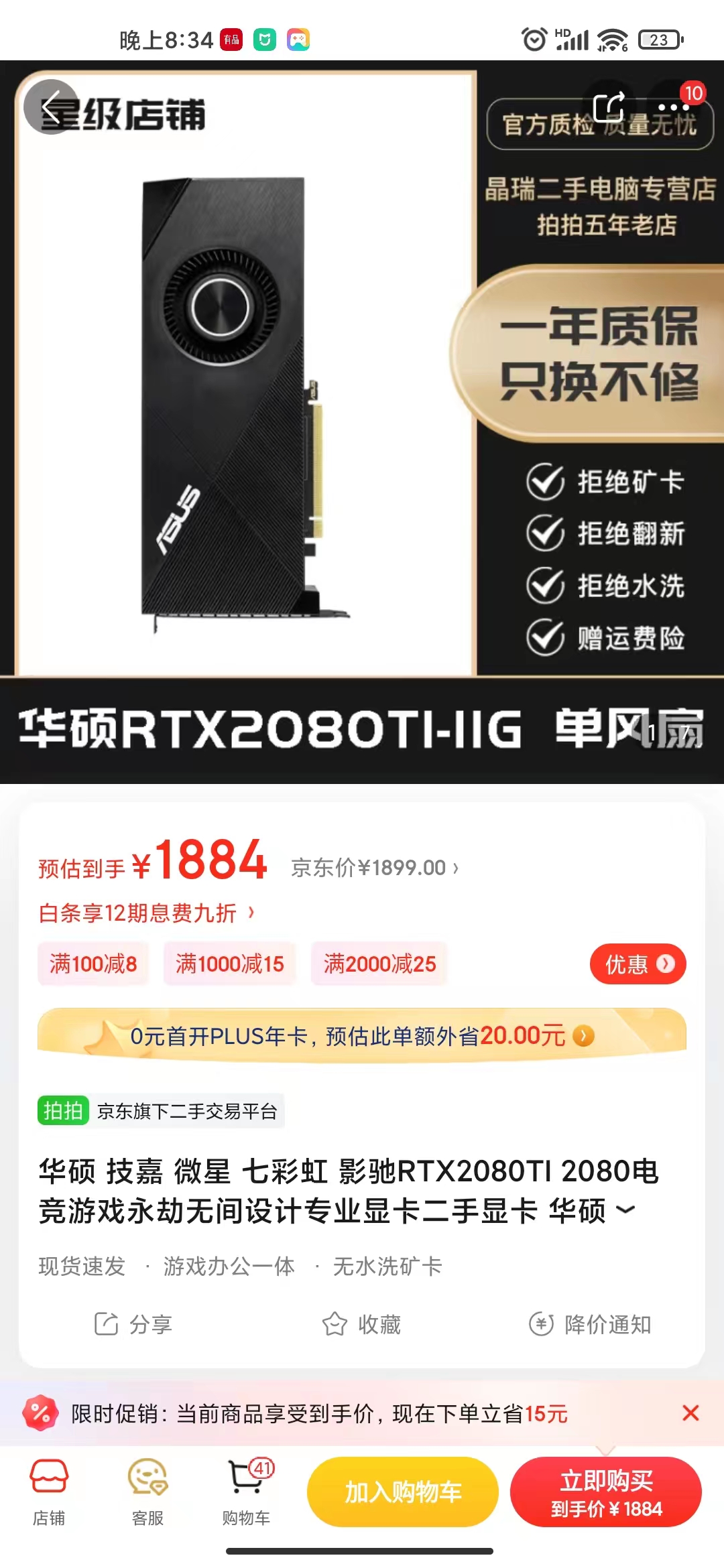The width and height of the screenshot is (724, 1568).
Task: Enable 降价通知 price drop alert
Action: pyautogui.click(x=590, y=1324)
